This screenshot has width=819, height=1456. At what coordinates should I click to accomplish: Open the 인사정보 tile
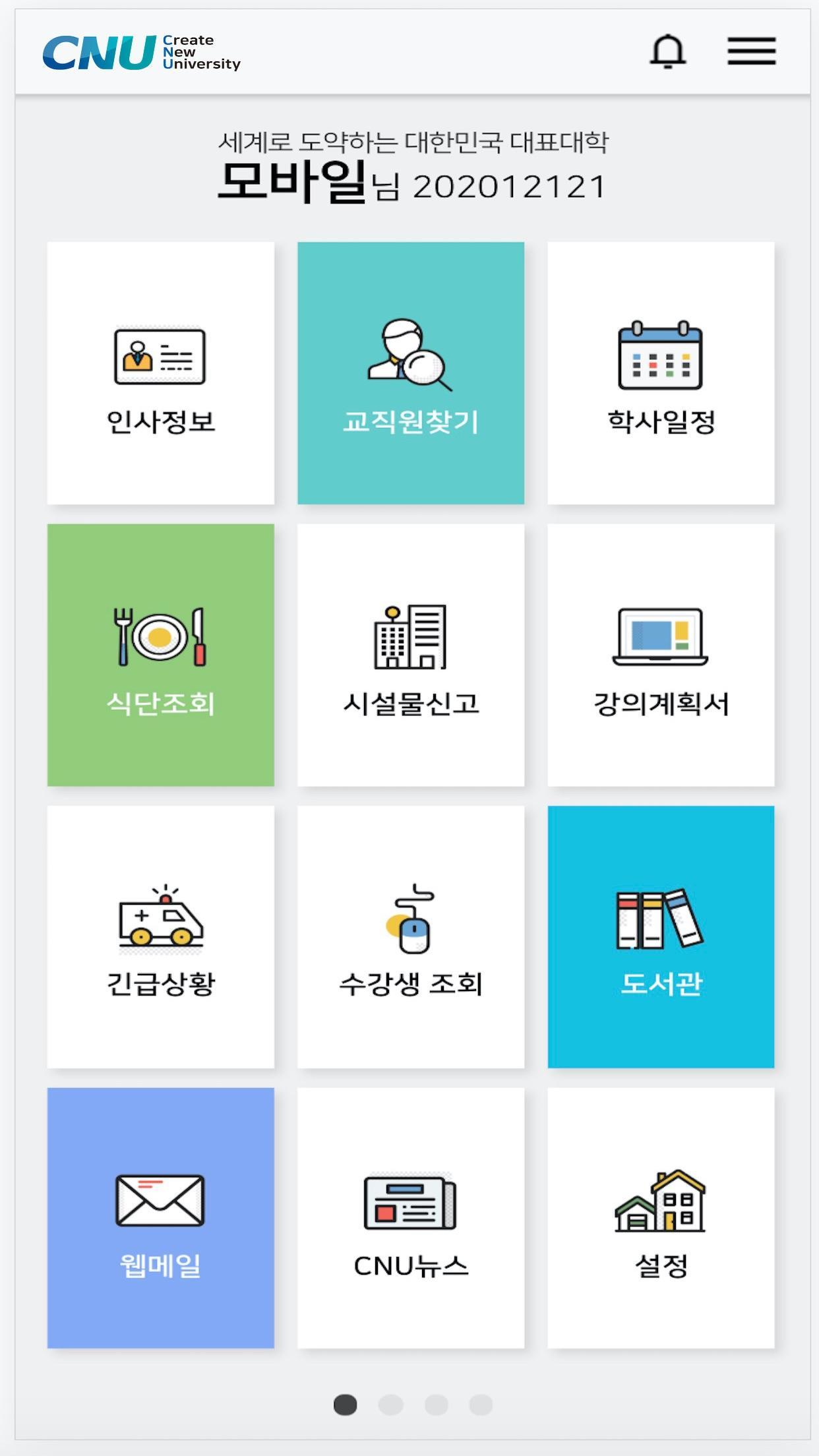coord(161,373)
